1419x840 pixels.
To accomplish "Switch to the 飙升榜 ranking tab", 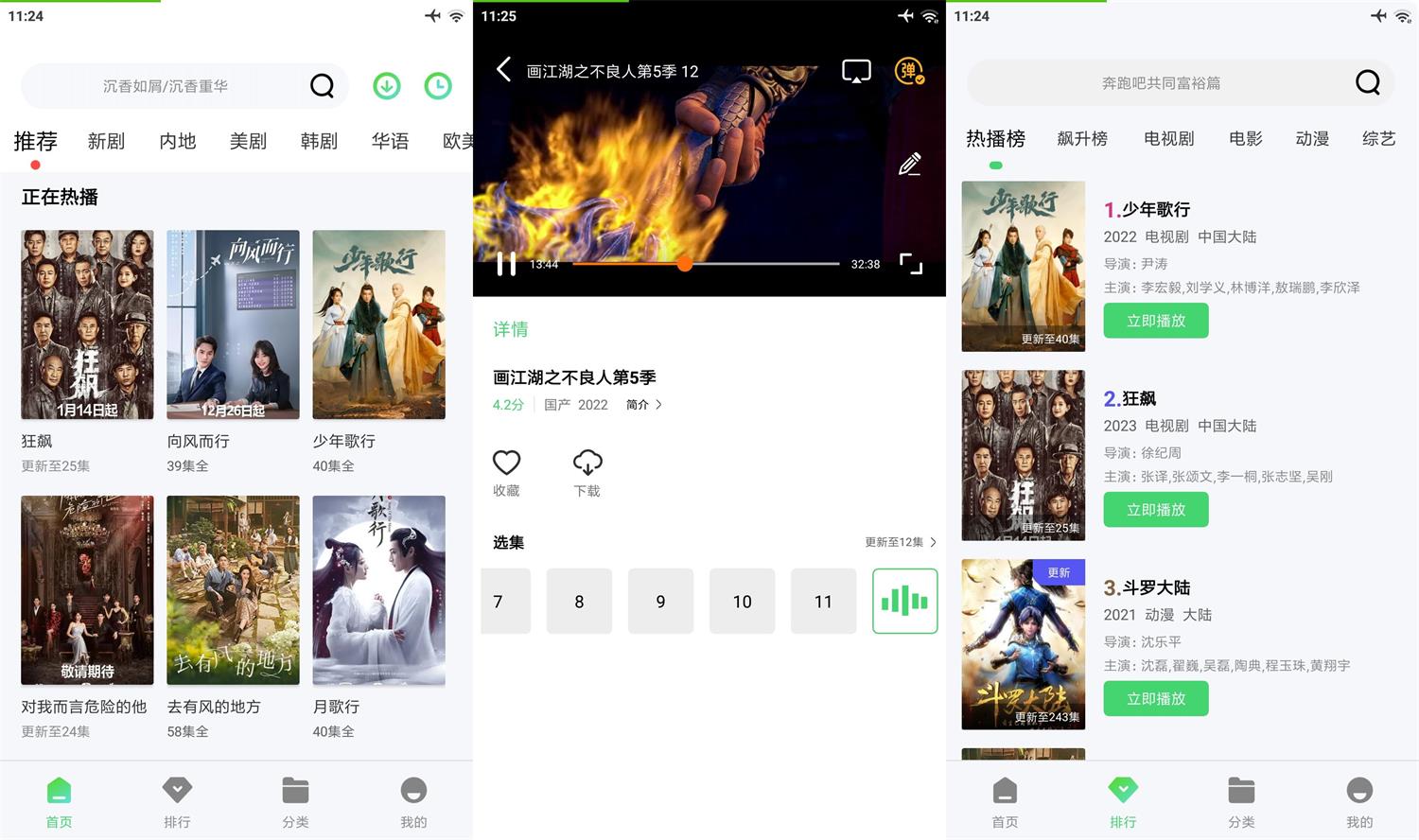I will tap(1081, 139).
